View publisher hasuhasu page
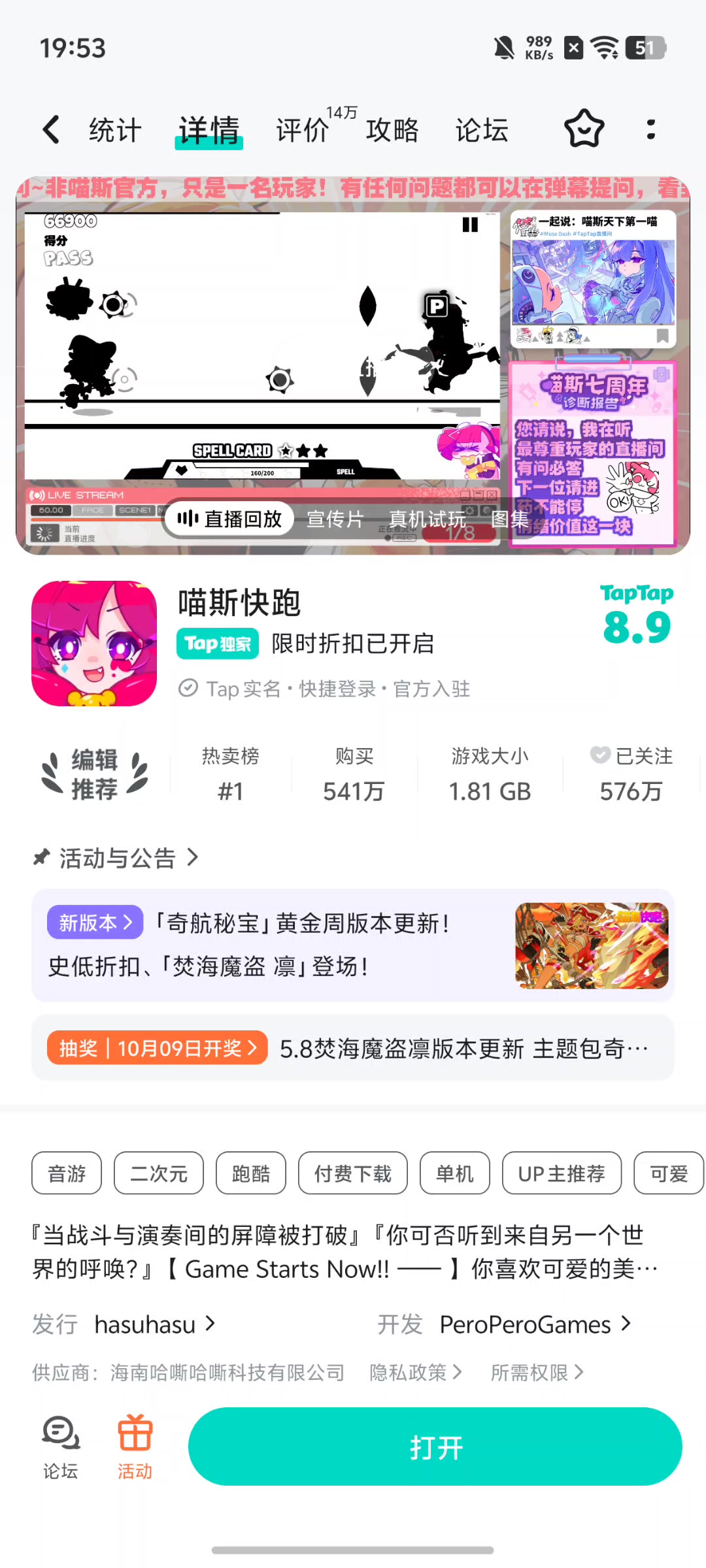This screenshot has width=706, height=1568. pyautogui.click(x=154, y=1325)
